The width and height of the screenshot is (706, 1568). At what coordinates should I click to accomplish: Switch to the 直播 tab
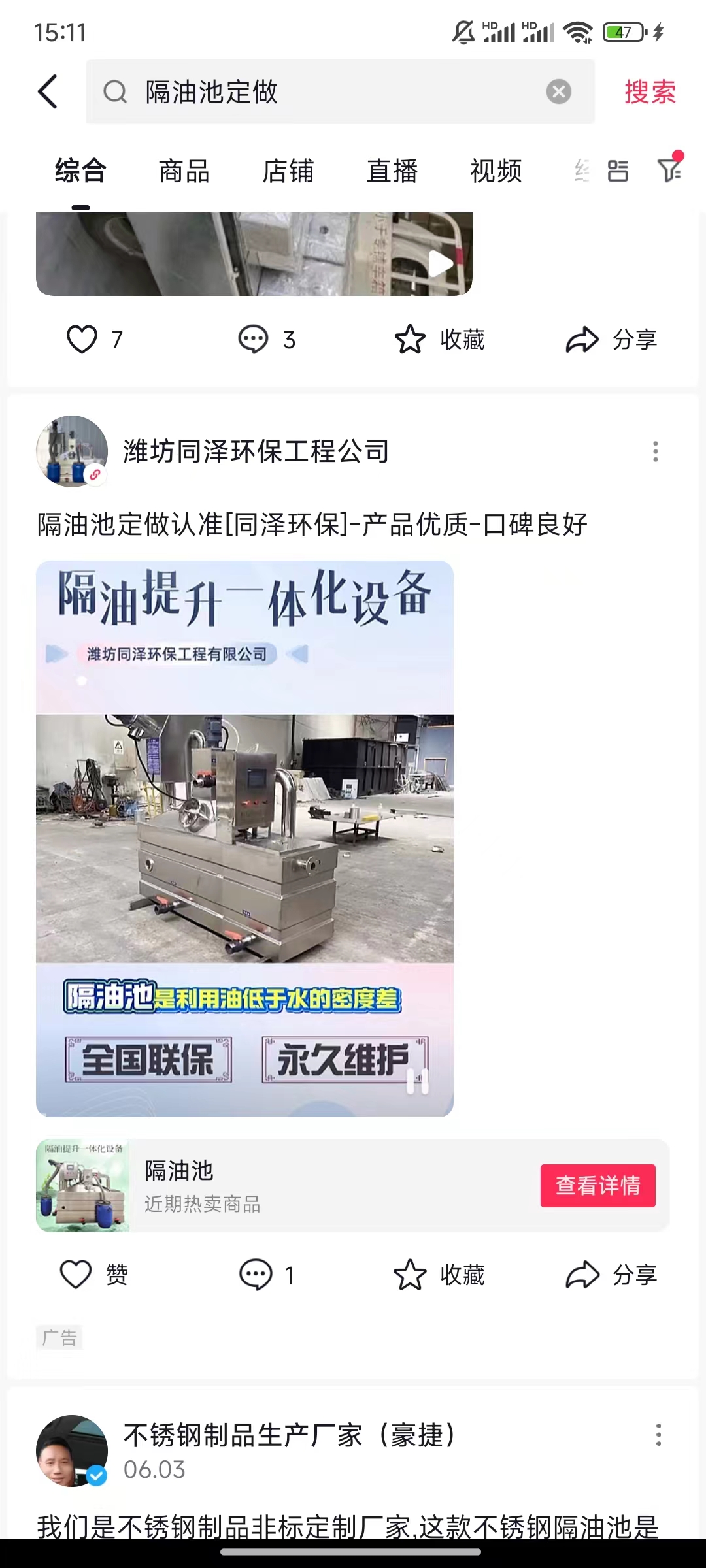392,171
